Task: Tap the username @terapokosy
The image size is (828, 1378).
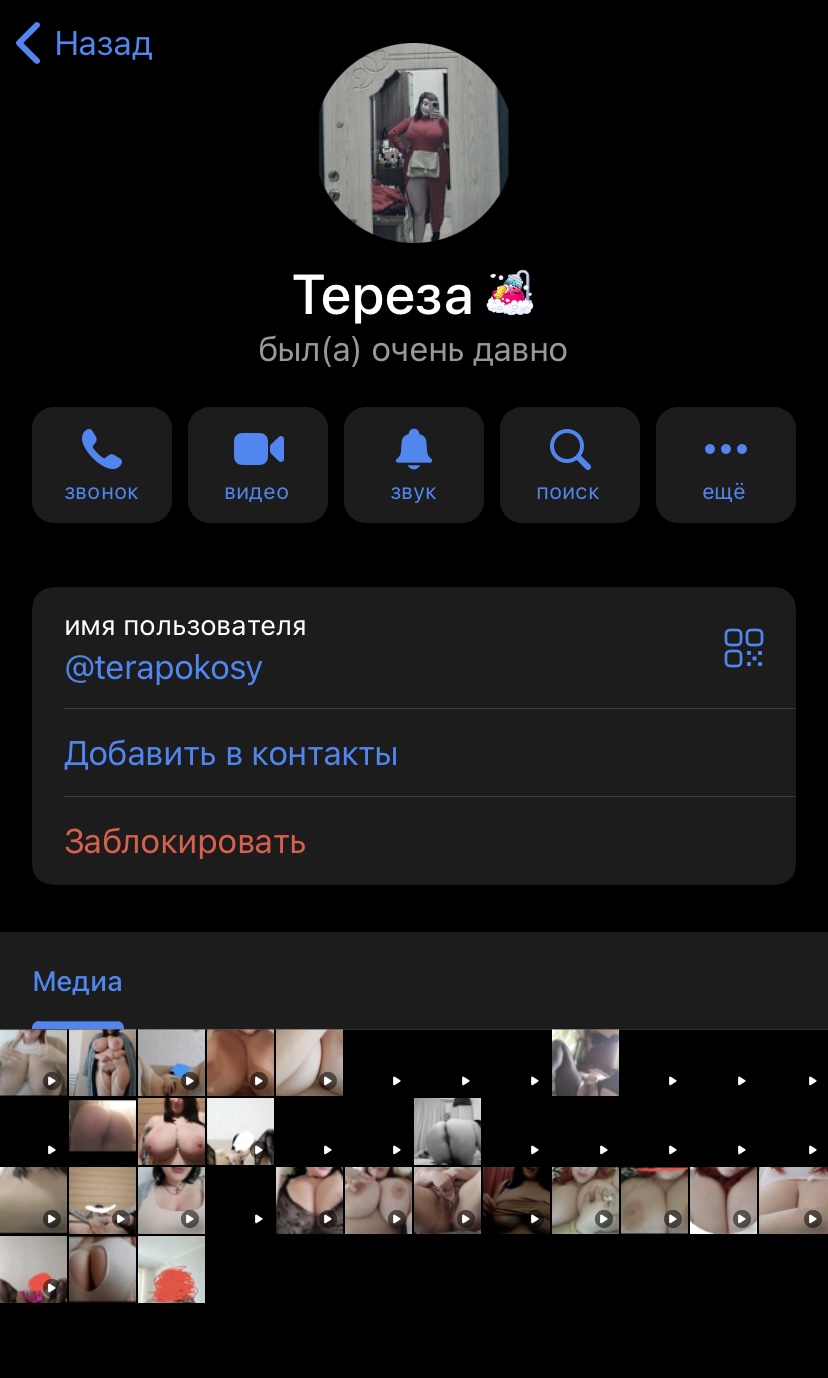Action: (x=163, y=668)
